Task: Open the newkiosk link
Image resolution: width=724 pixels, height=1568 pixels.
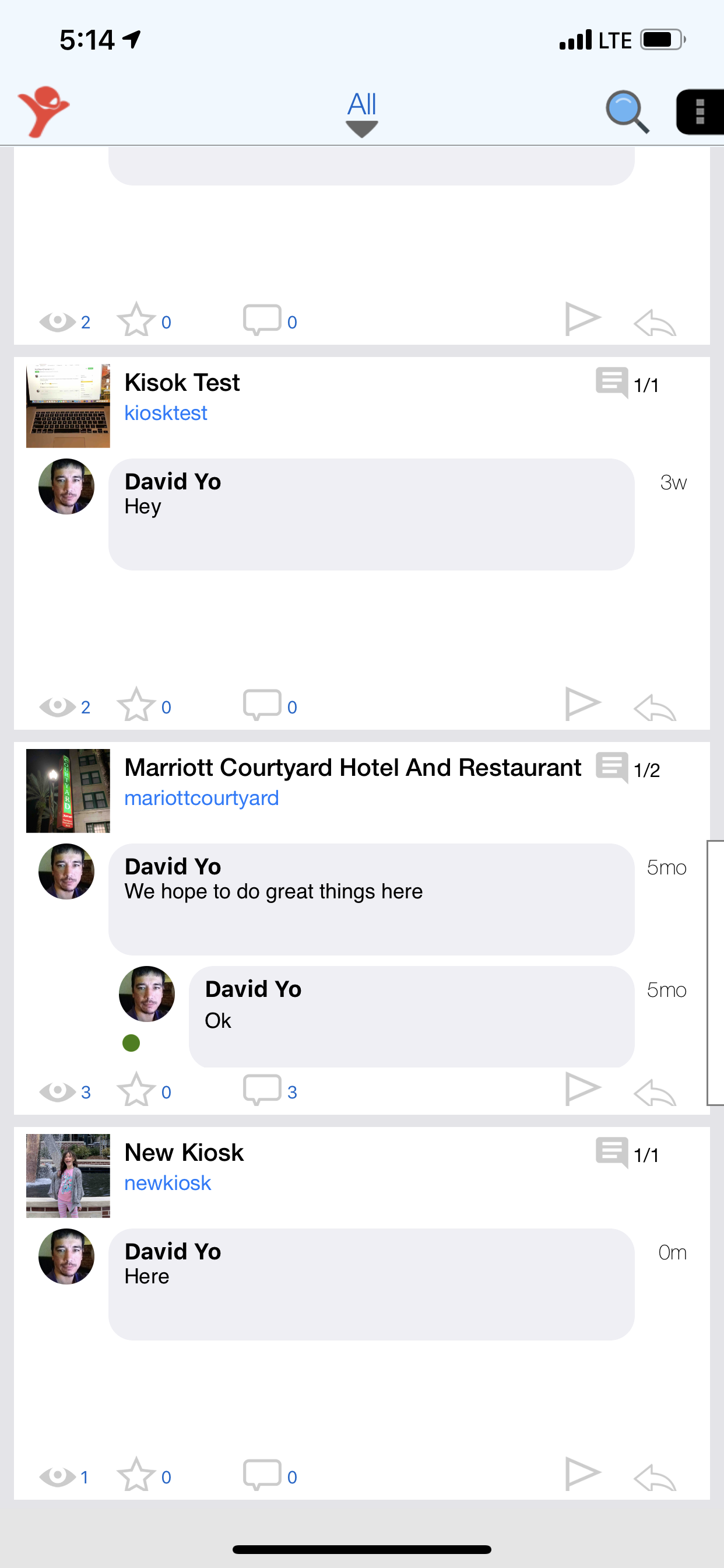Action: tap(167, 1182)
